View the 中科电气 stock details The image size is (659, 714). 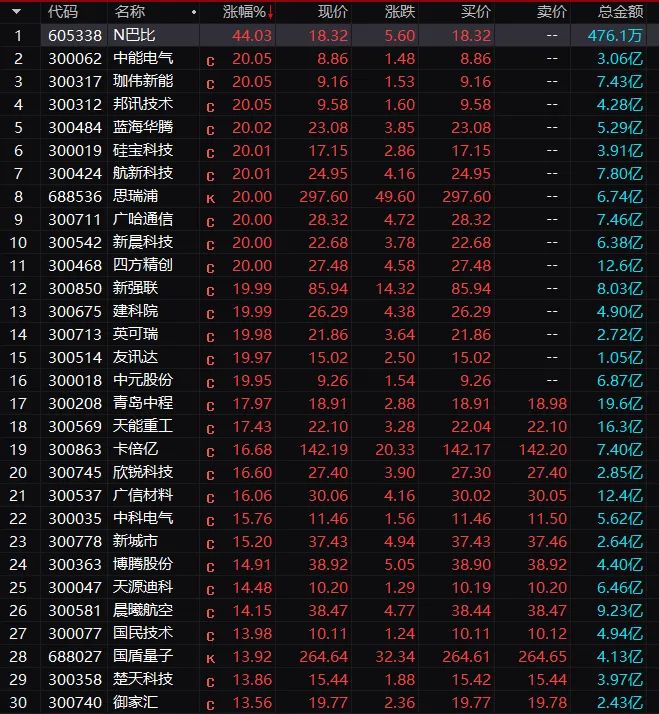pos(143,518)
